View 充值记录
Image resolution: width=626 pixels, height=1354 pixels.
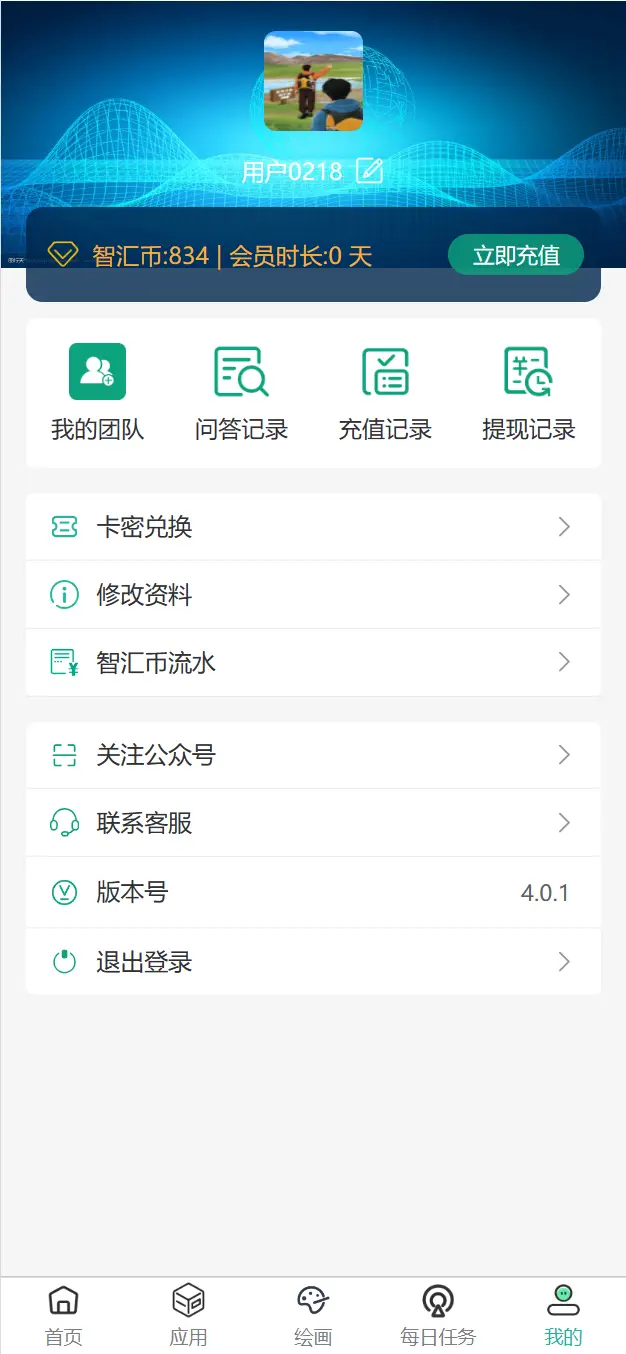point(385,393)
